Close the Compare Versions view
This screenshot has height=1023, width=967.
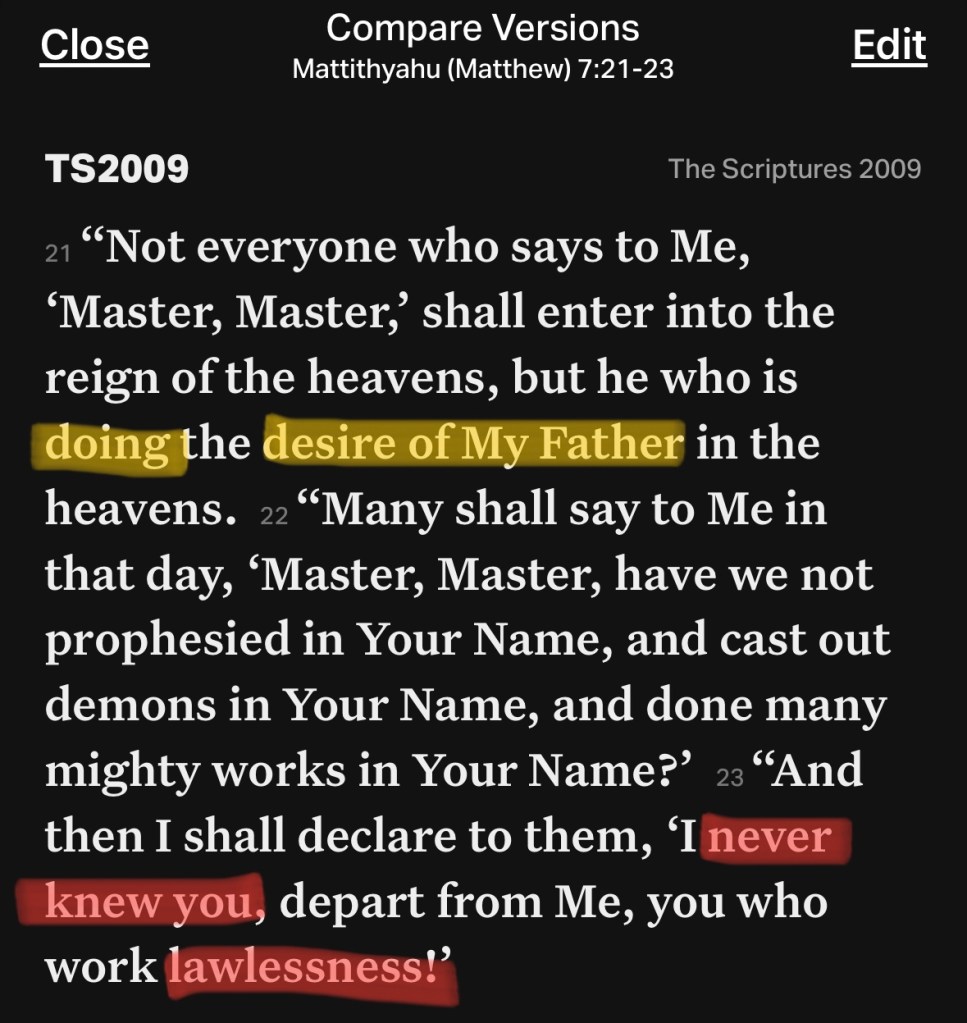[x=94, y=46]
